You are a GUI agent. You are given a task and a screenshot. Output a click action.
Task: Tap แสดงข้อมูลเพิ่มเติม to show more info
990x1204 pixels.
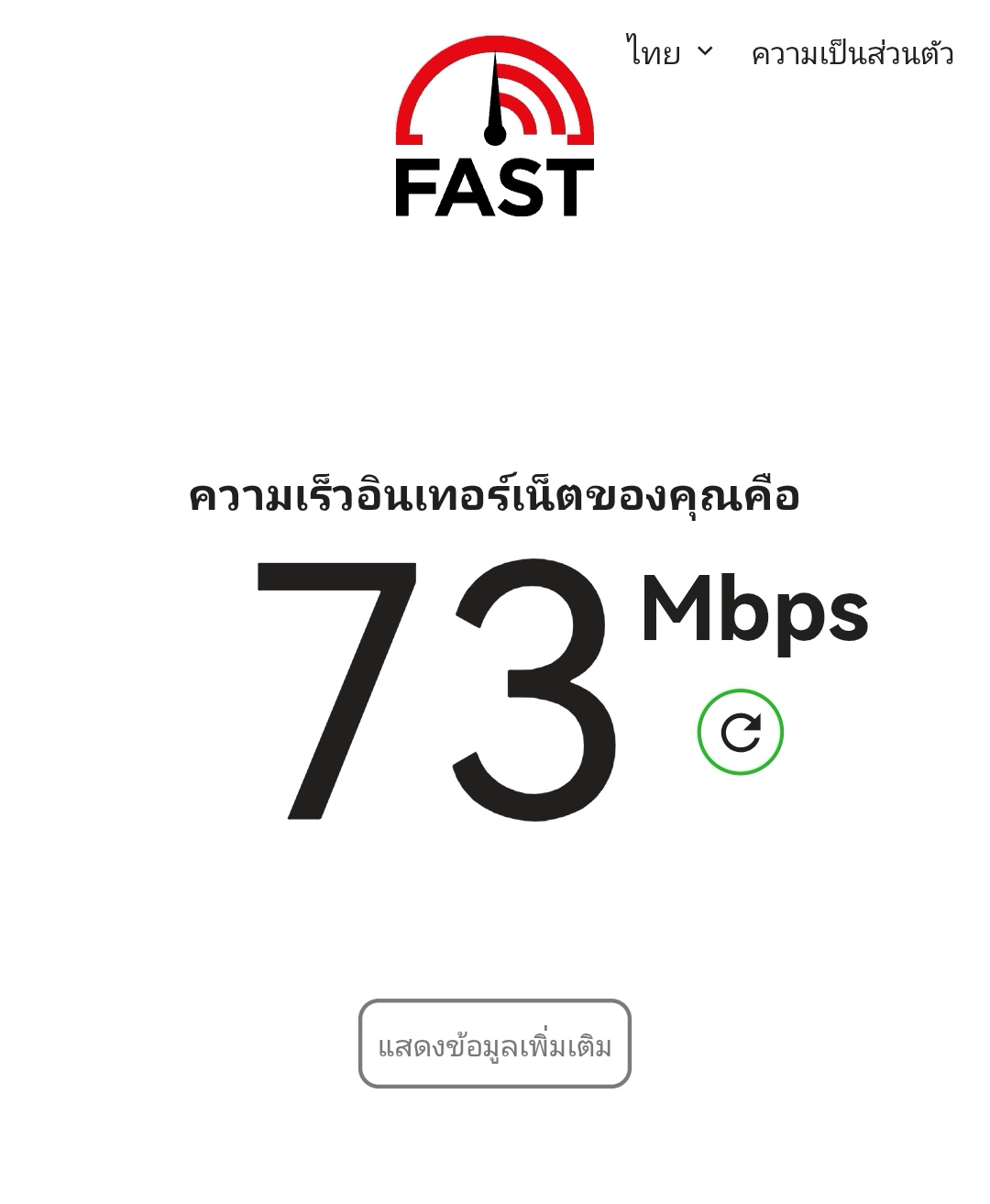(494, 1044)
